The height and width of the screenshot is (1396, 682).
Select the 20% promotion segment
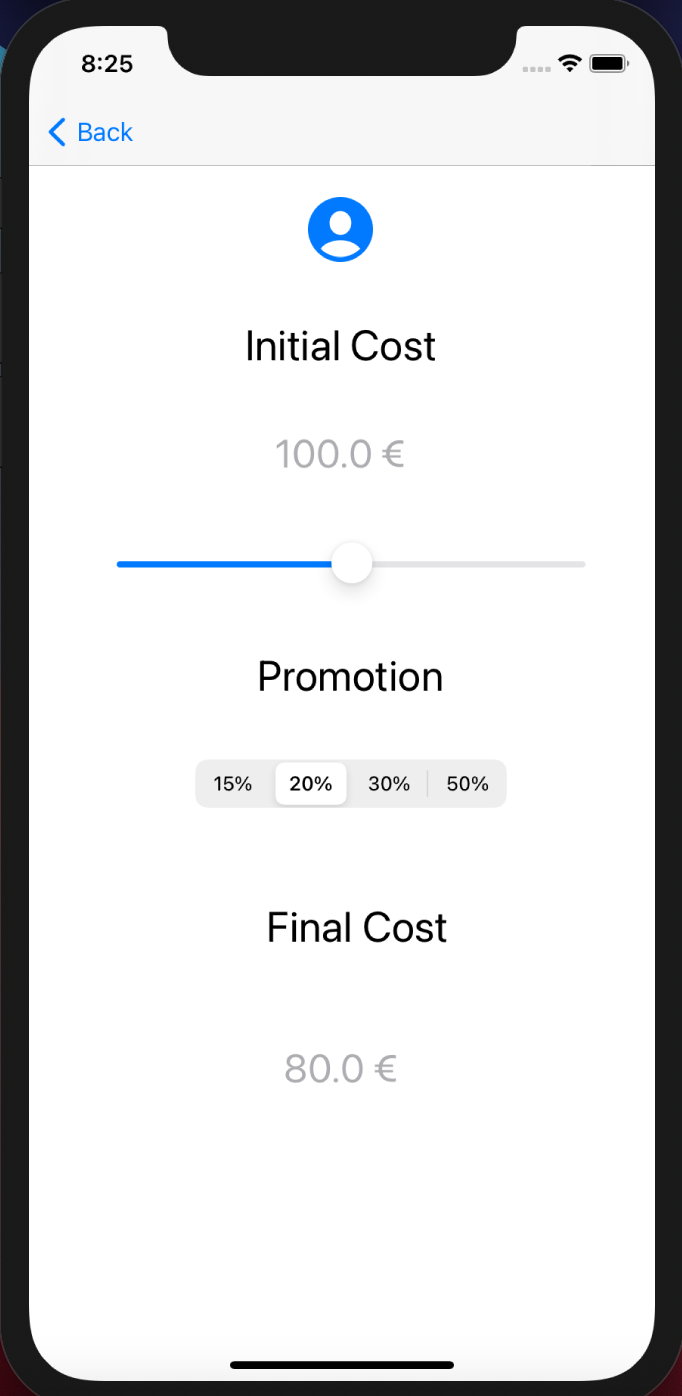(x=311, y=784)
